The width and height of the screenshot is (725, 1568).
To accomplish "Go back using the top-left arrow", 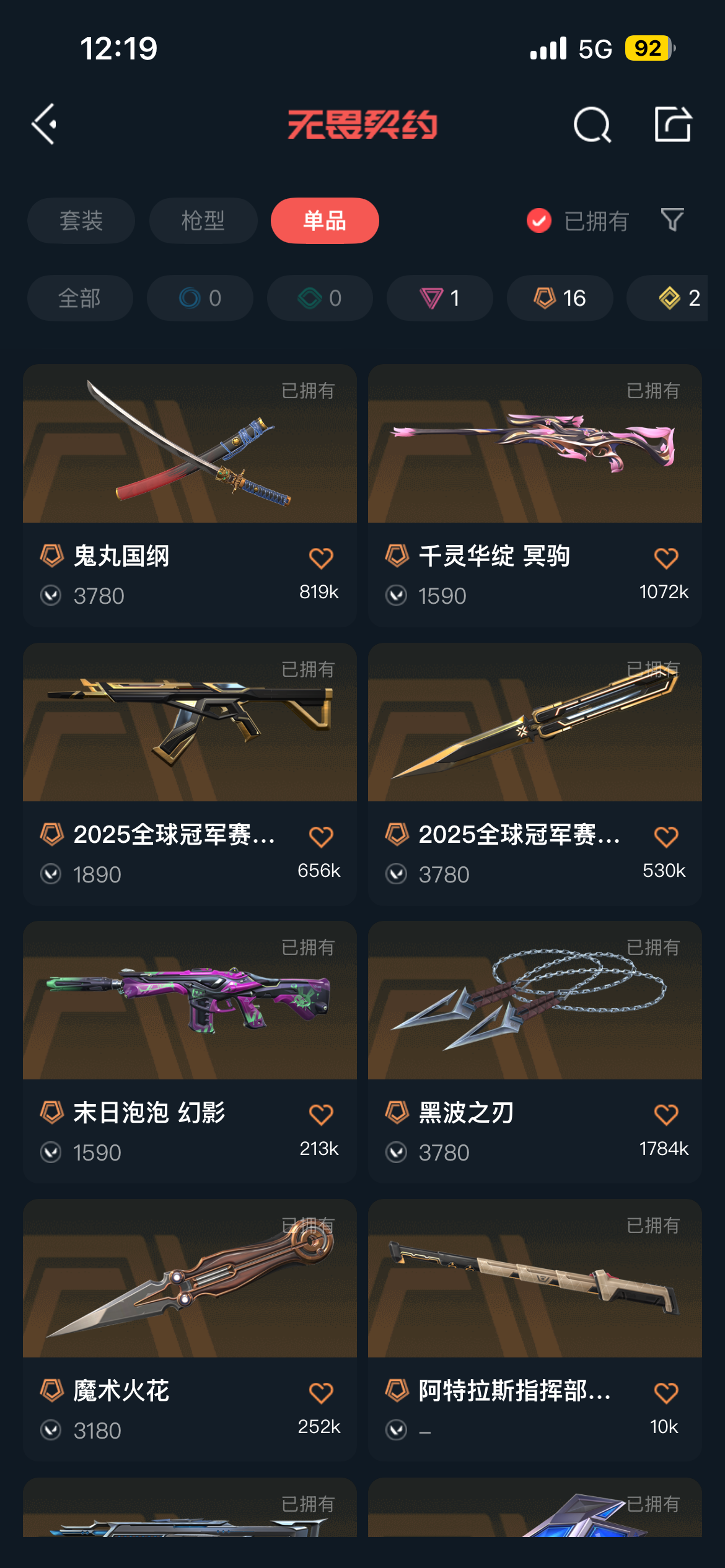I will (x=45, y=124).
